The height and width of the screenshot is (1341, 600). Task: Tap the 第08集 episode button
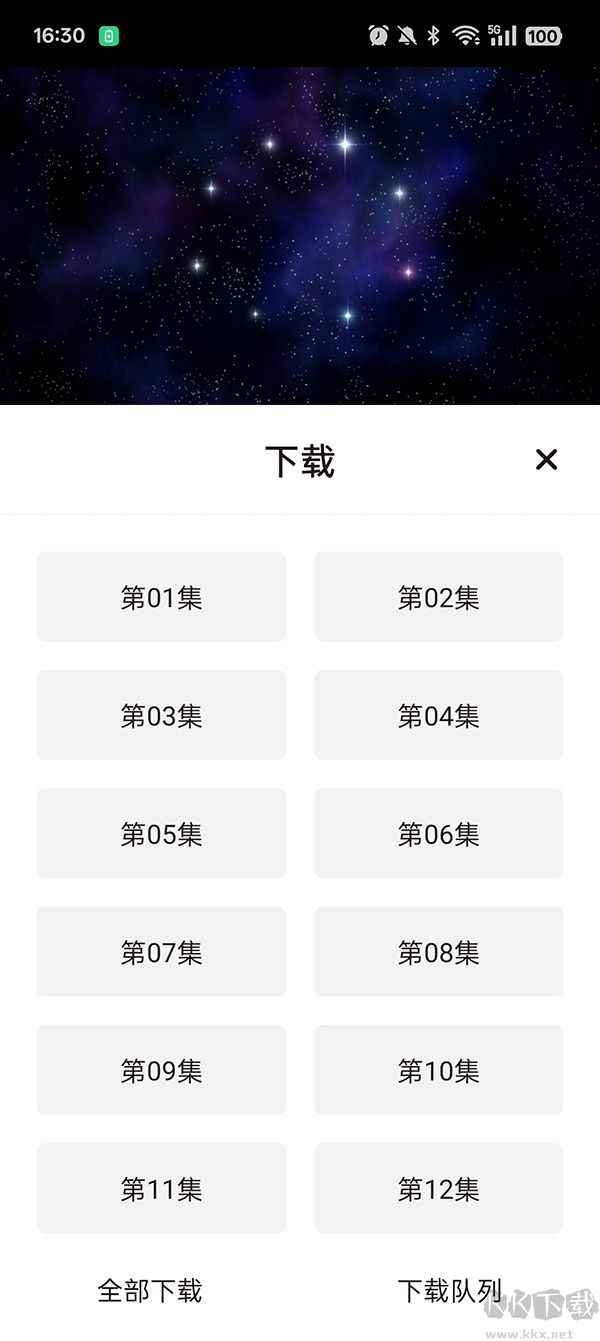point(439,952)
